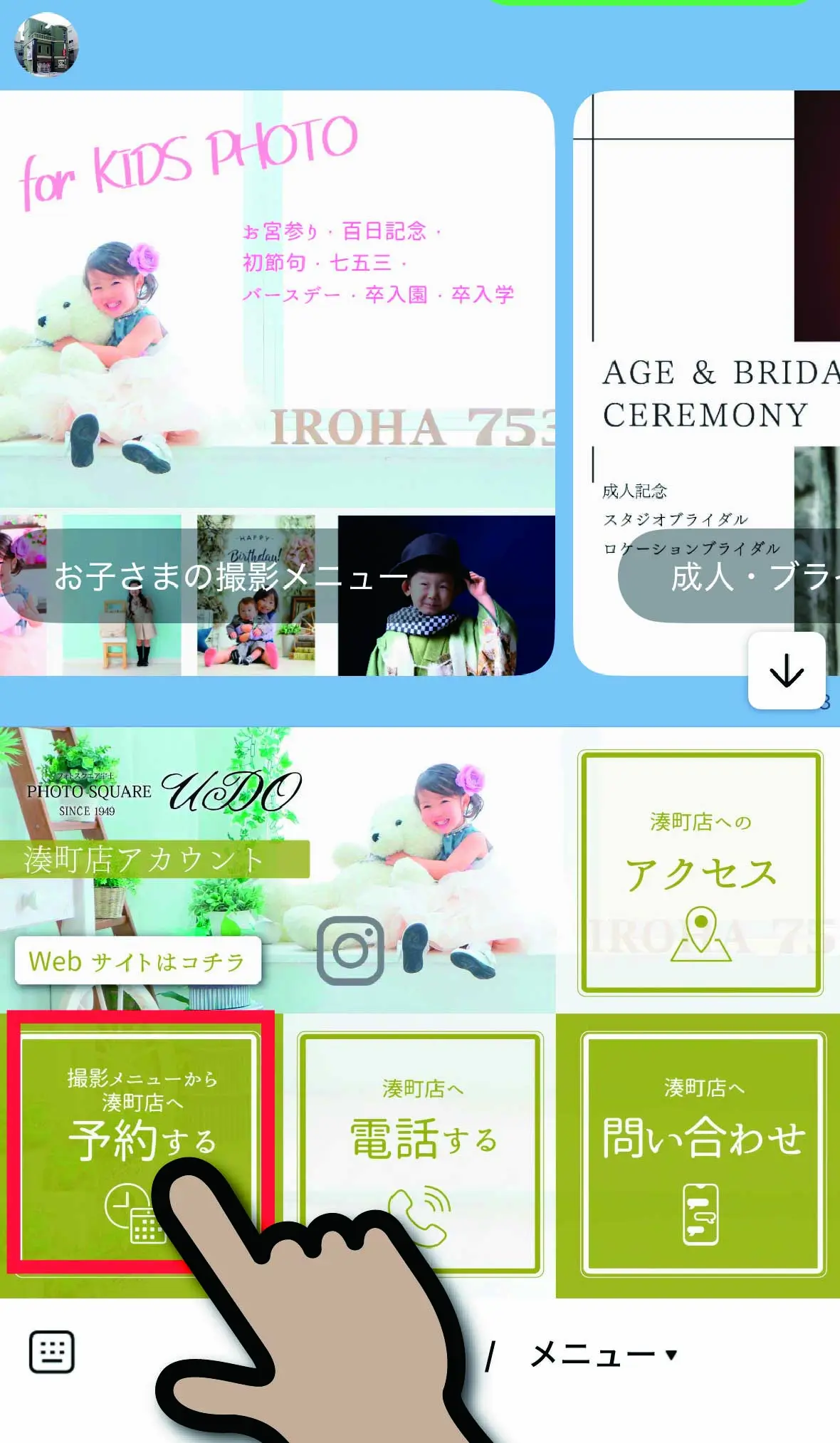
Task: Open the sender's profile avatar
Action: [46, 44]
